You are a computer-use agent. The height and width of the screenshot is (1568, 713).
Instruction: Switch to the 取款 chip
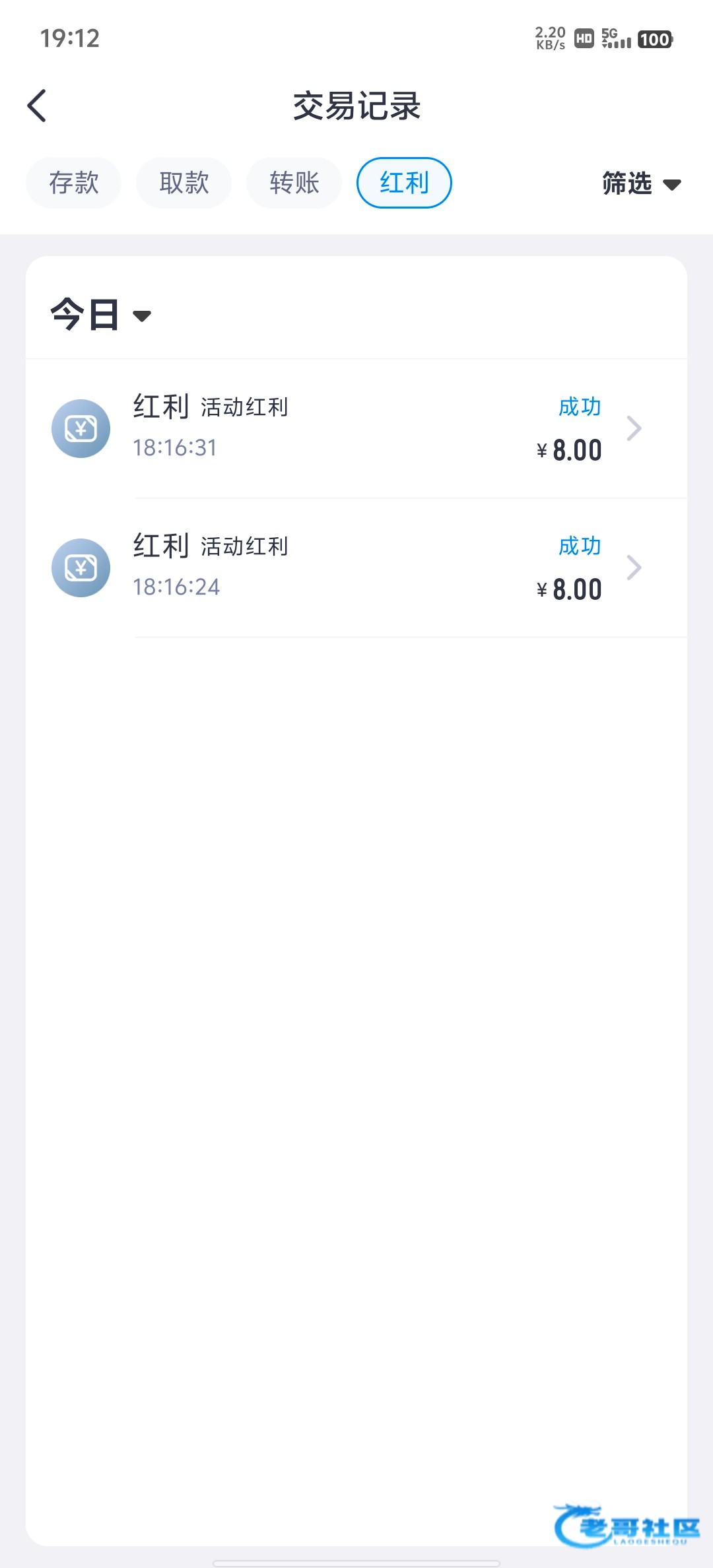tap(184, 183)
